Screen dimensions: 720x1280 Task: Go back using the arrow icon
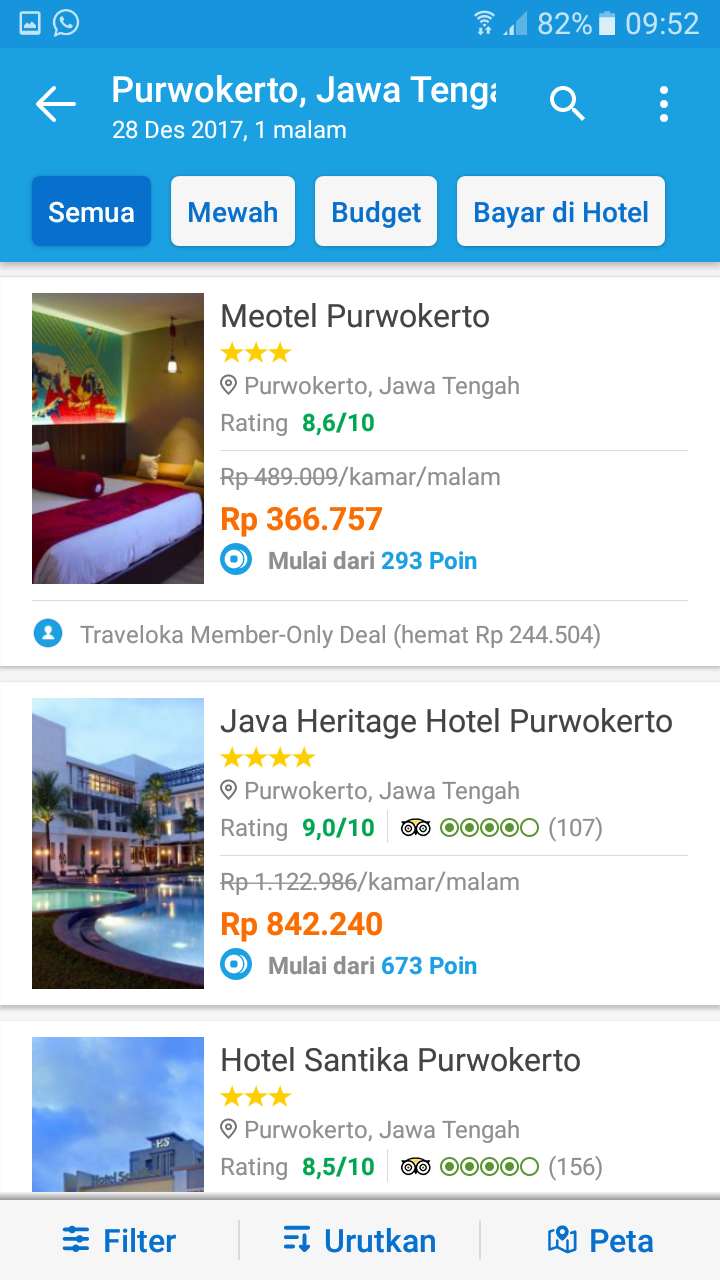(x=56, y=104)
